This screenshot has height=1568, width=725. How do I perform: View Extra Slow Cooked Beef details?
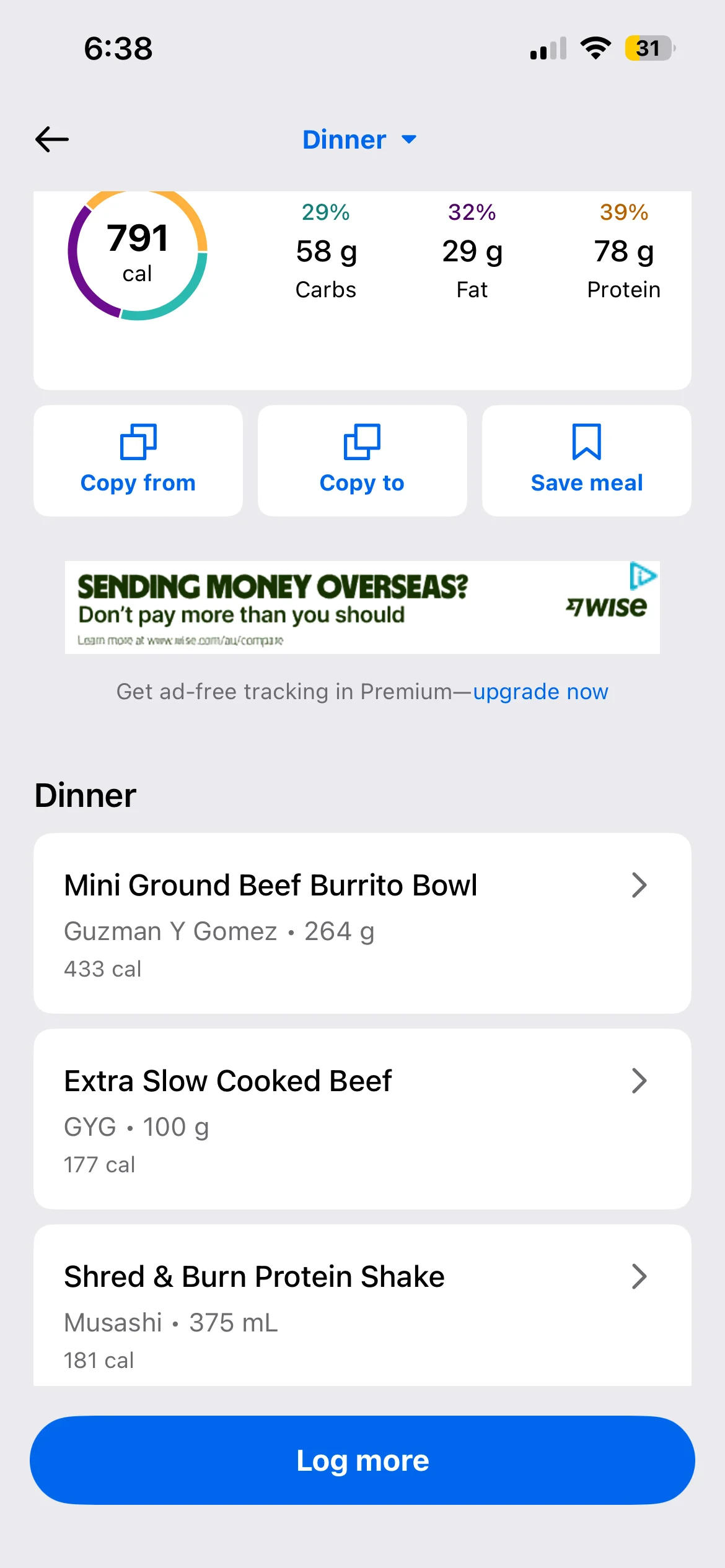point(362,1118)
